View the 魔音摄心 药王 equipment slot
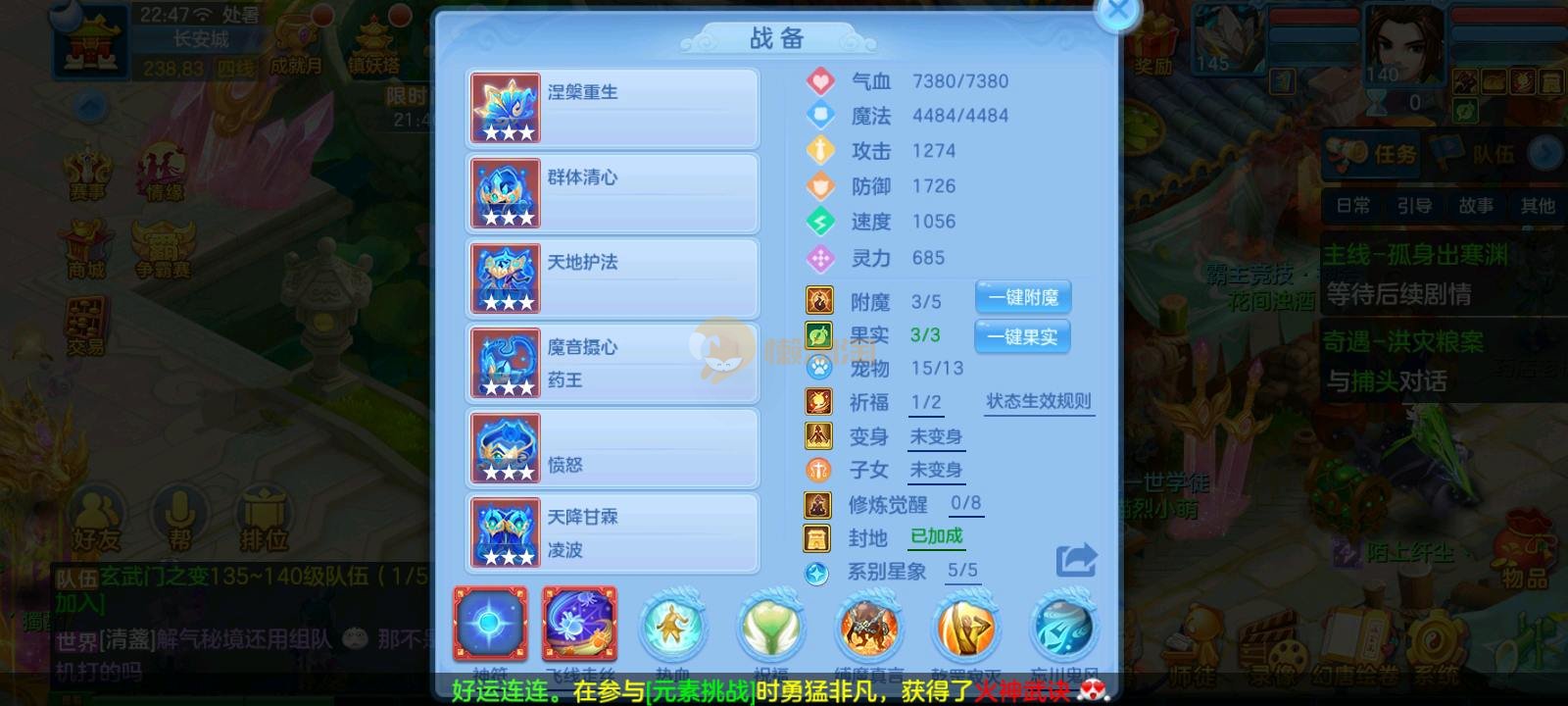Image resolution: width=1568 pixels, height=706 pixels. [x=612, y=363]
